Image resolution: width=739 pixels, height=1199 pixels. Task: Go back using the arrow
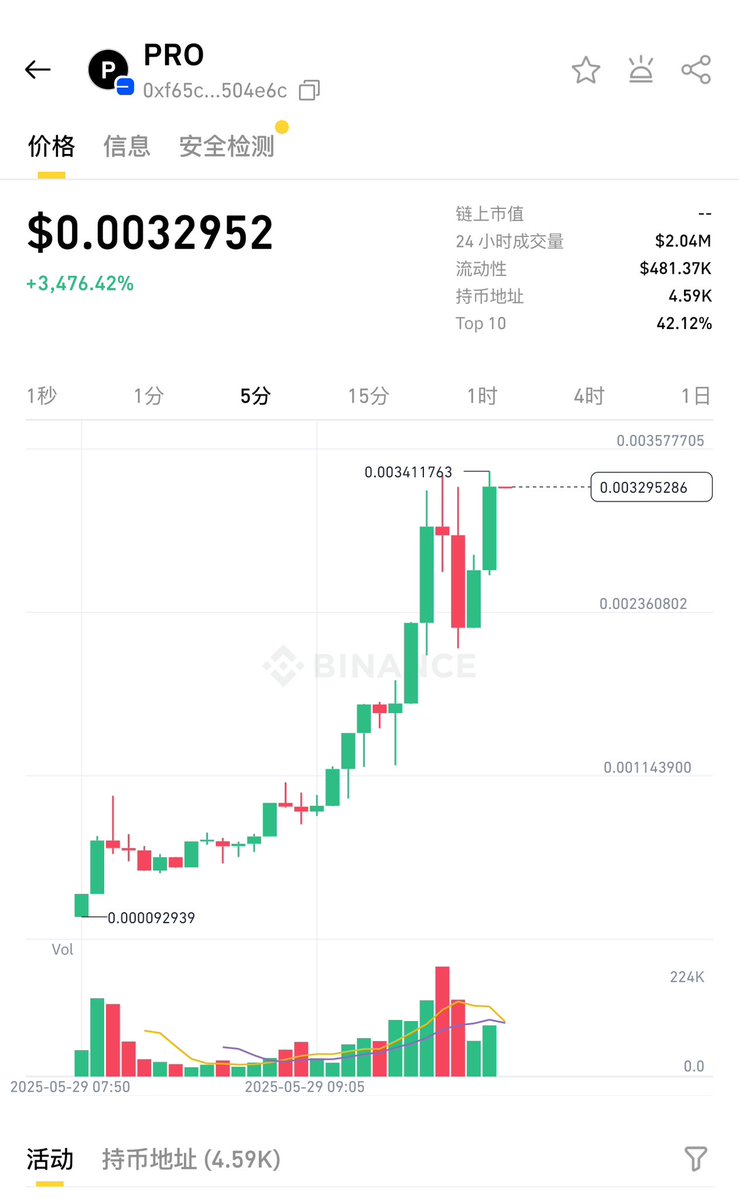tap(37, 70)
